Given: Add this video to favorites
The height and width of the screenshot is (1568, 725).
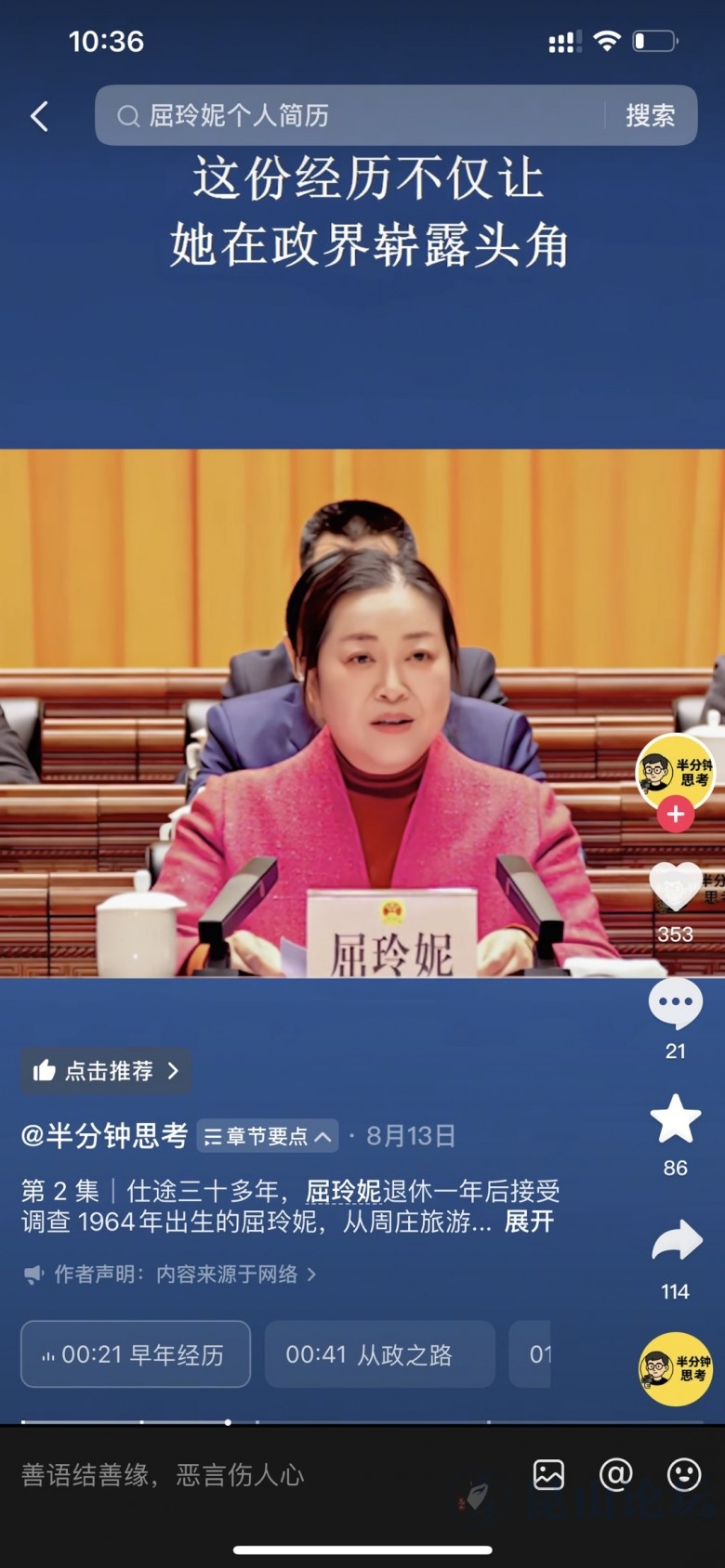Looking at the screenshot, I should coord(675,1118).
